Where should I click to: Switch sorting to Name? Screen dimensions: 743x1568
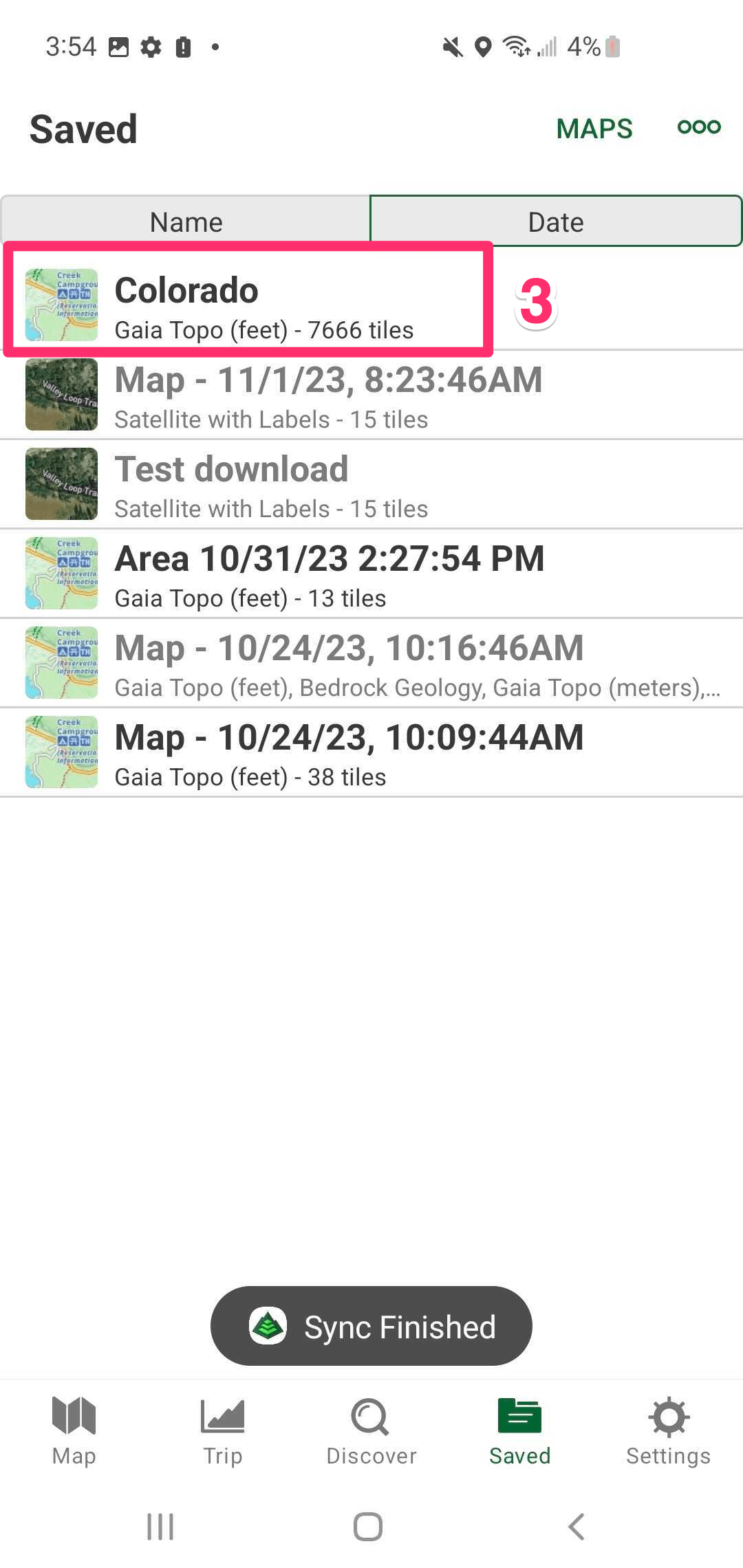pos(186,221)
